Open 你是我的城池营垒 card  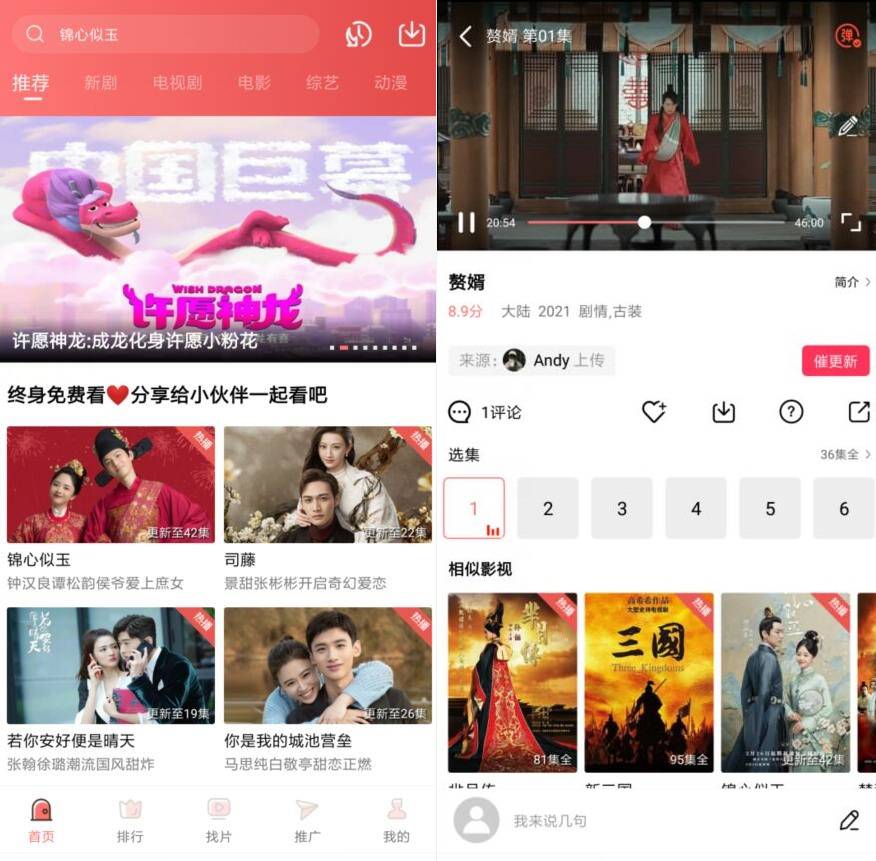[327, 665]
